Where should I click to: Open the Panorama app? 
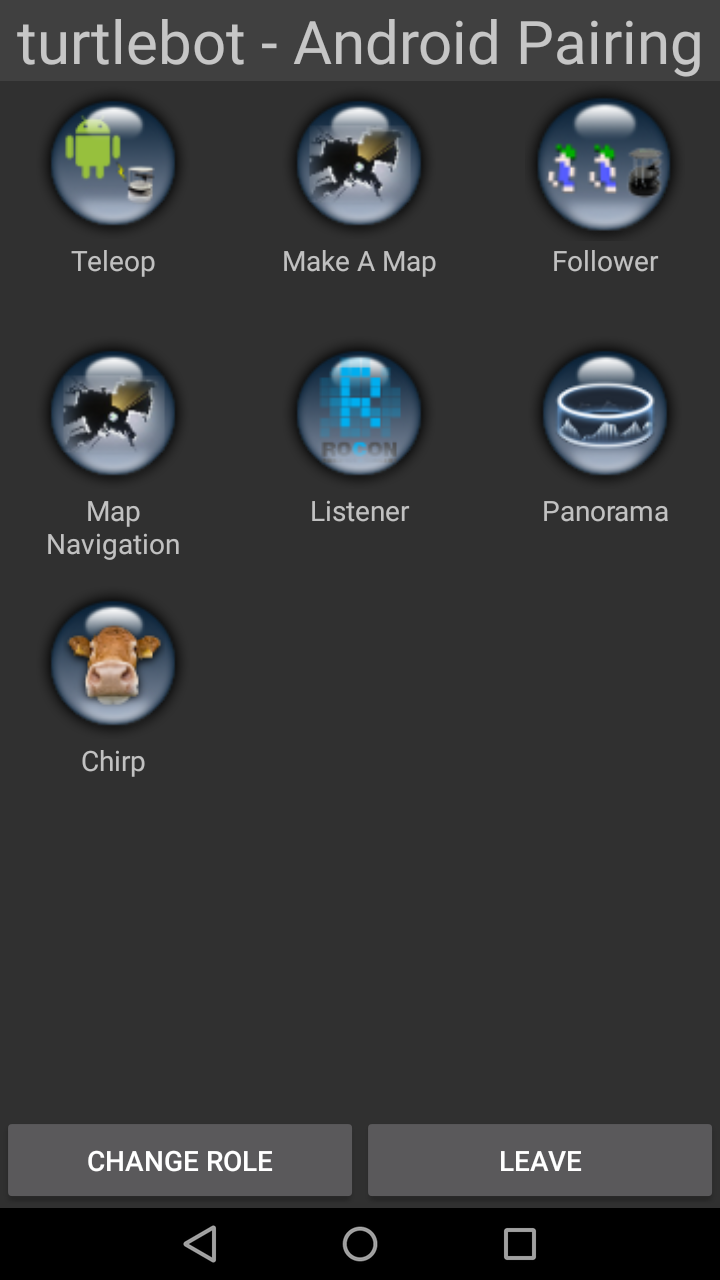coord(605,414)
